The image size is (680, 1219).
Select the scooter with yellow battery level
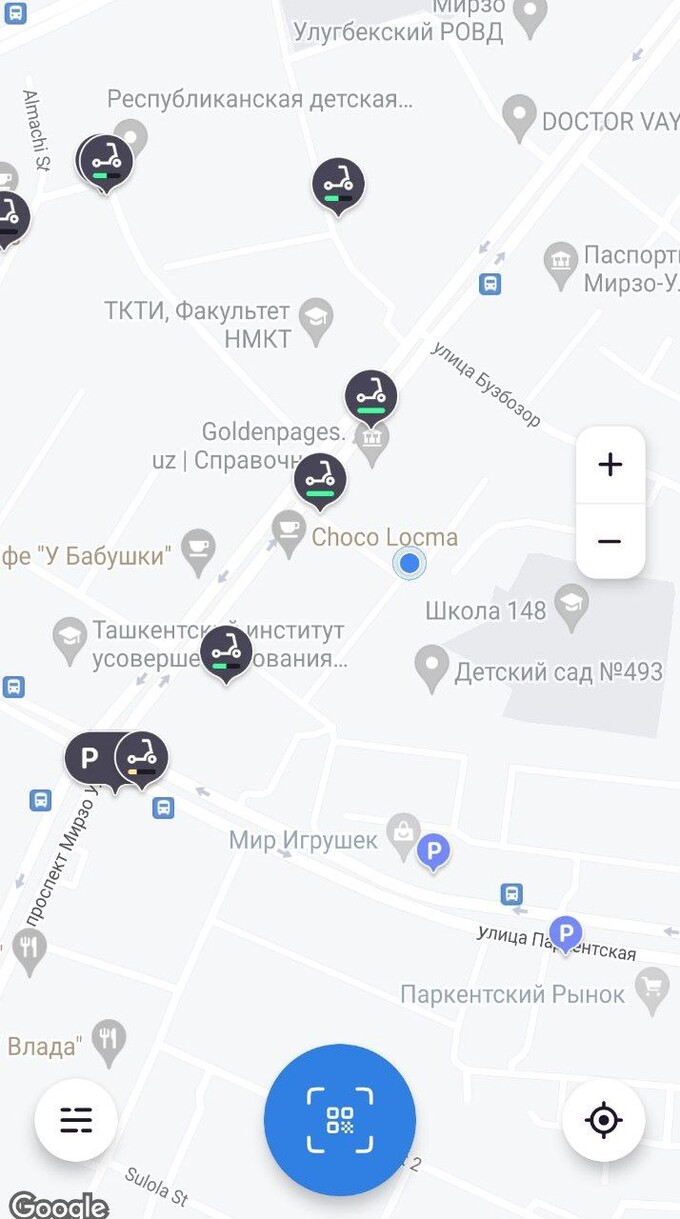(x=143, y=757)
